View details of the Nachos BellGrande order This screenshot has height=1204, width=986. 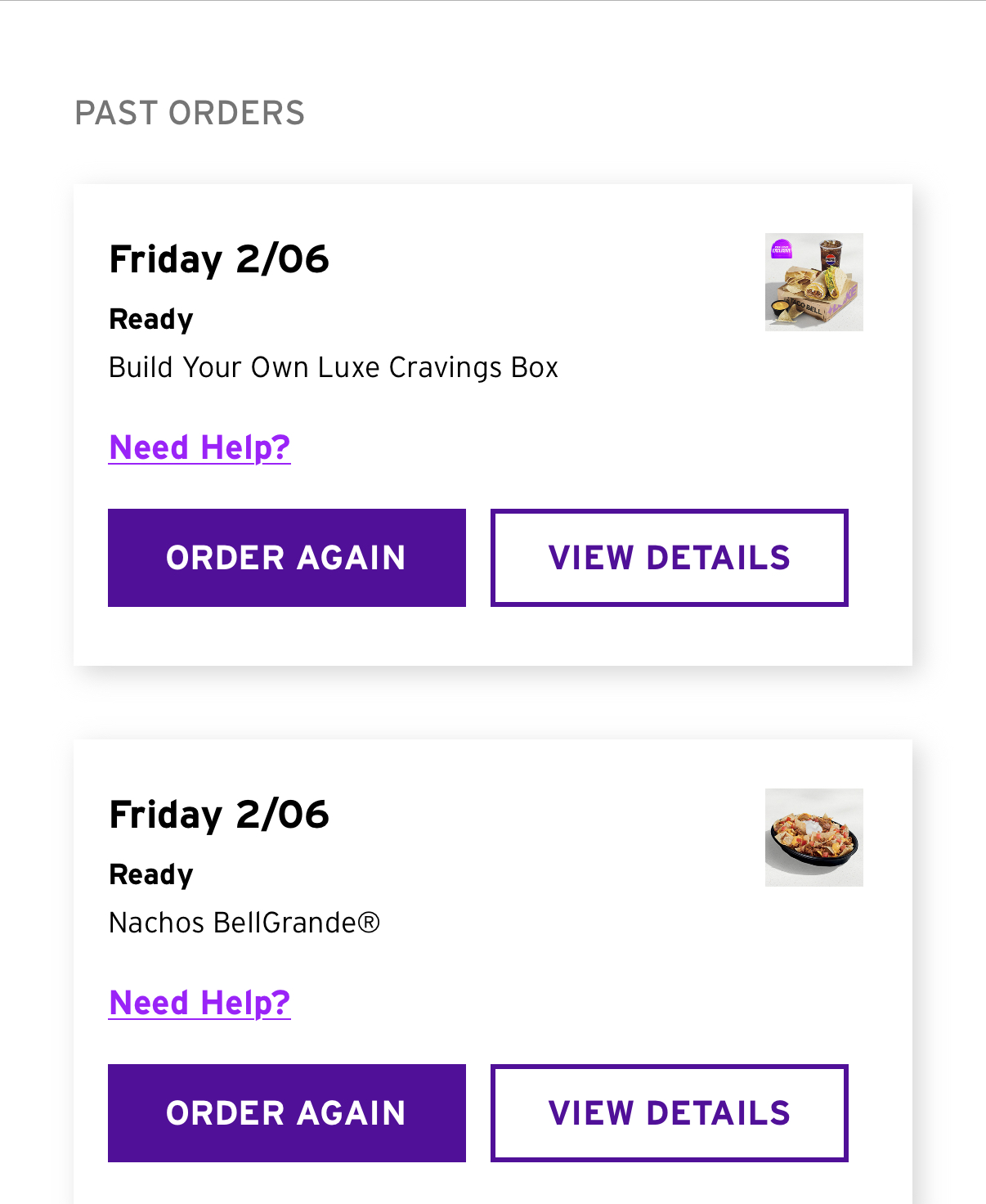pyautogui.click(x=669, y=1113)
